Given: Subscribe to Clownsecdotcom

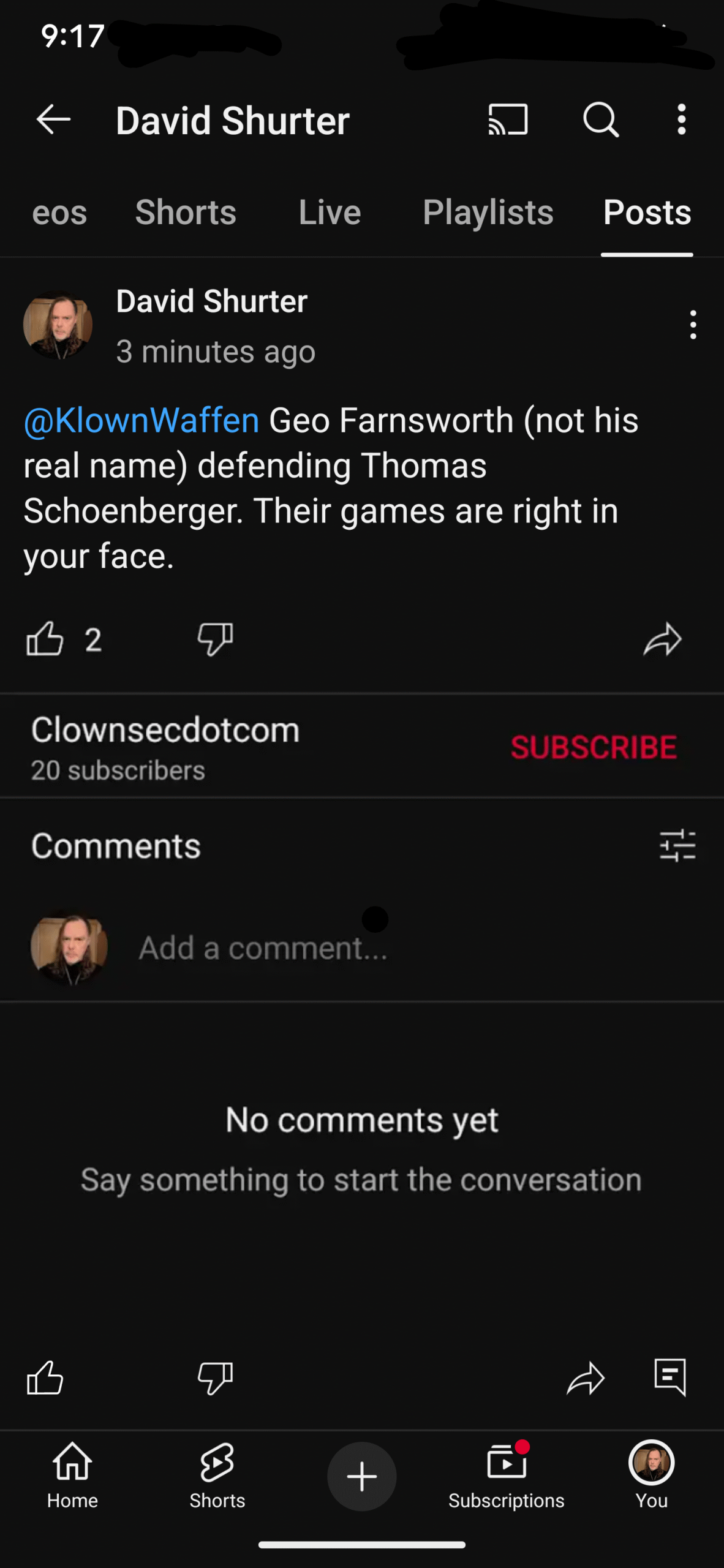Looking at the screenshot, I should (594, 747).
